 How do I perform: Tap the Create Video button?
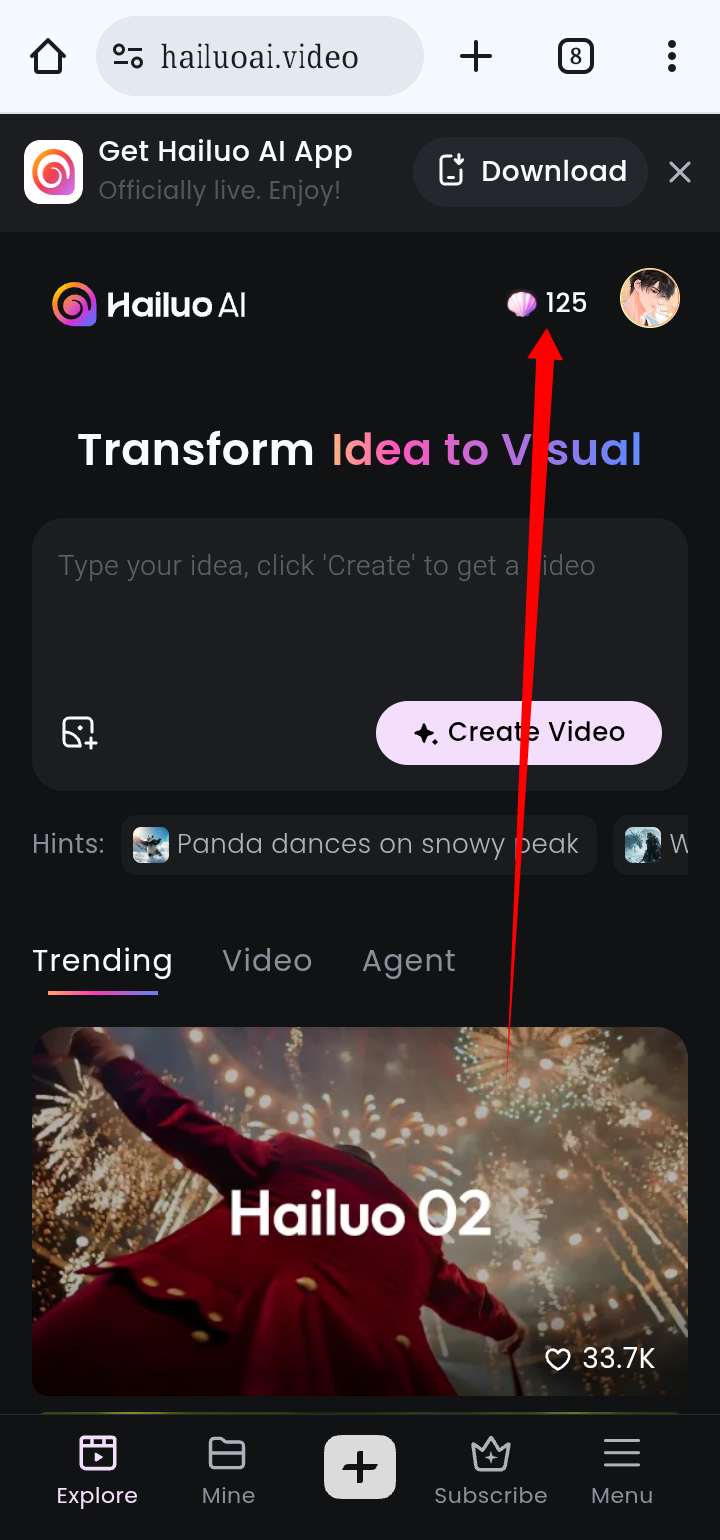tap(518, 733)
